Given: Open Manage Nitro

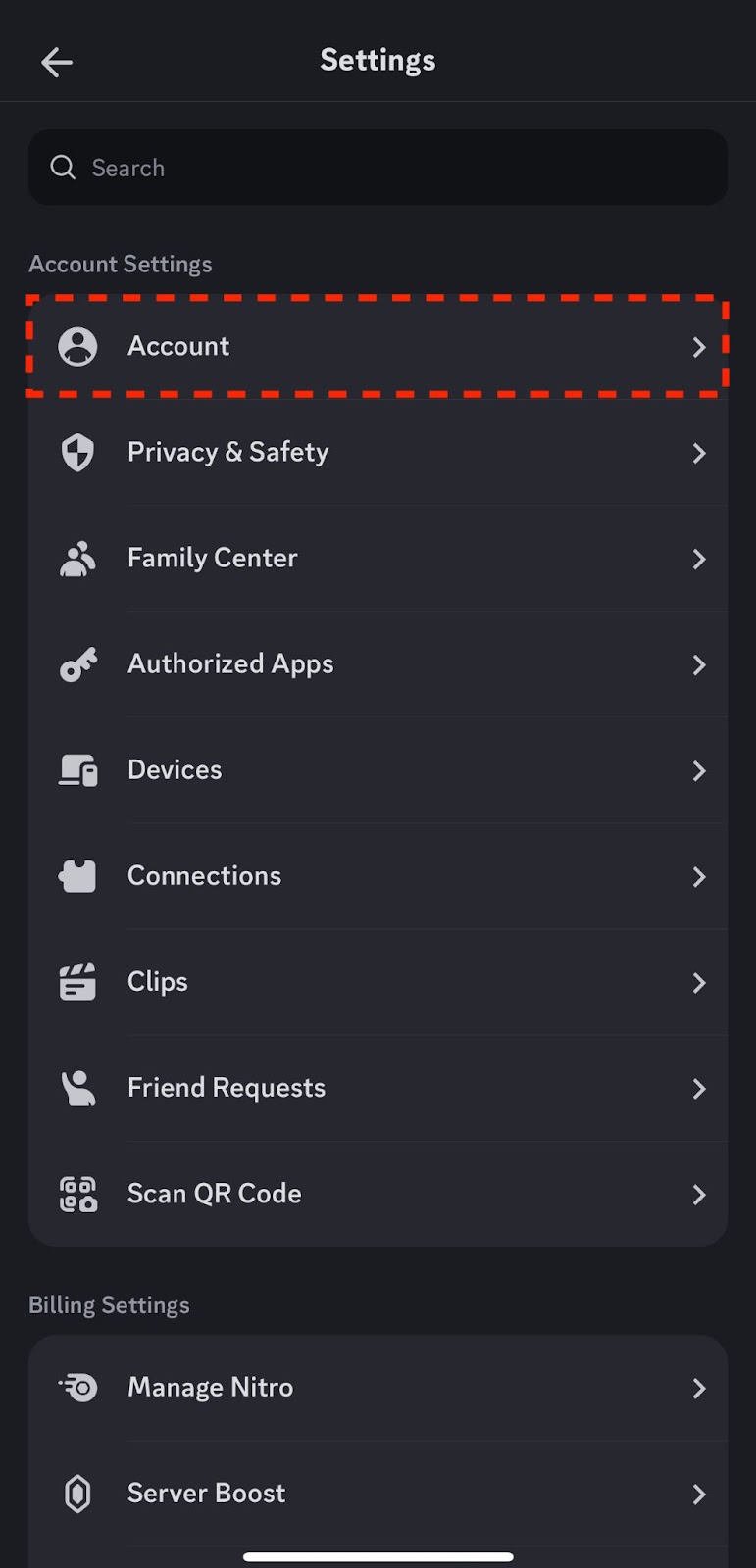Looking at the screenshot, I should click(378, 1387).
